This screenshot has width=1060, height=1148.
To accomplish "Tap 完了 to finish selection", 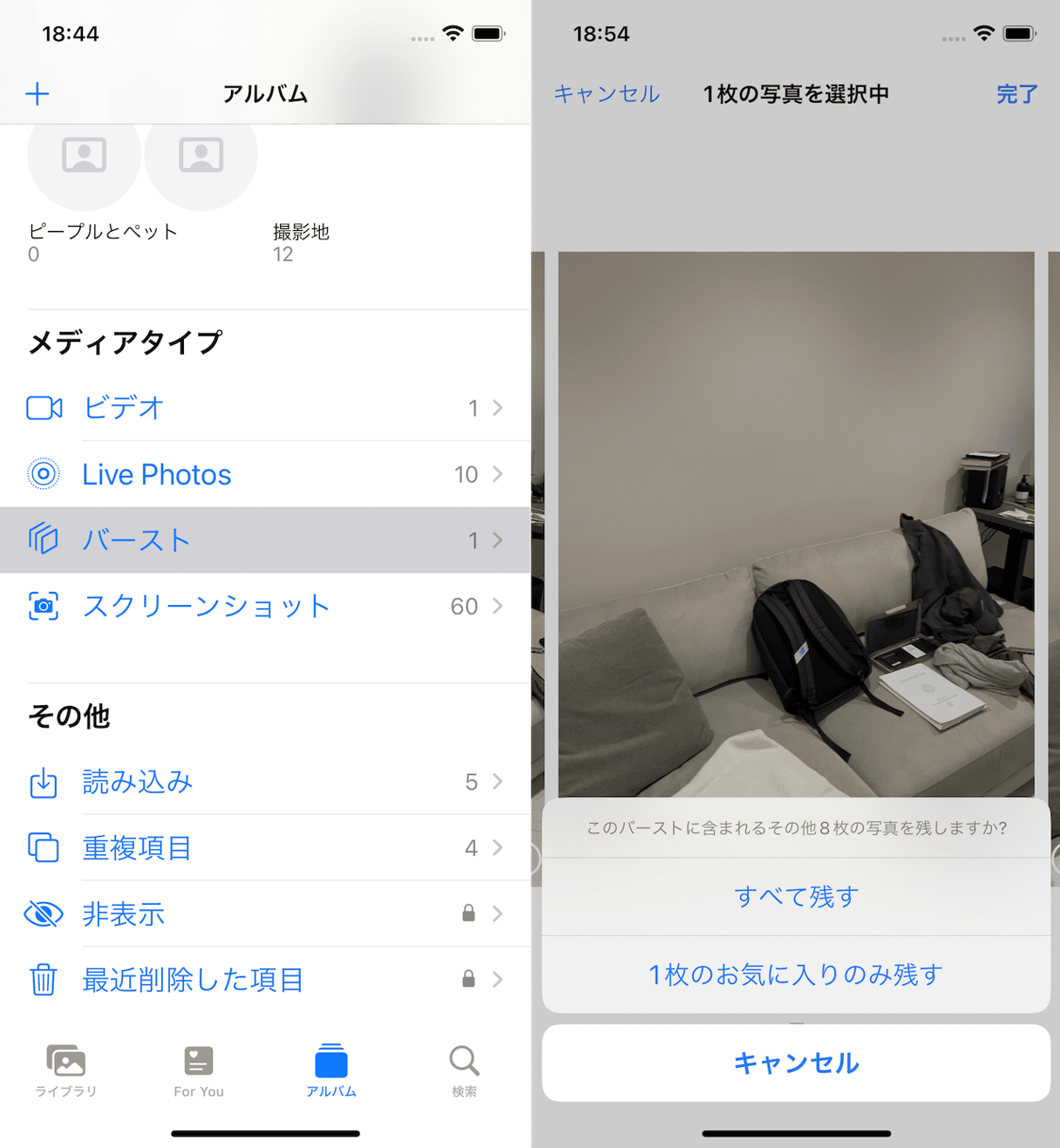I will coord(1016,94).
